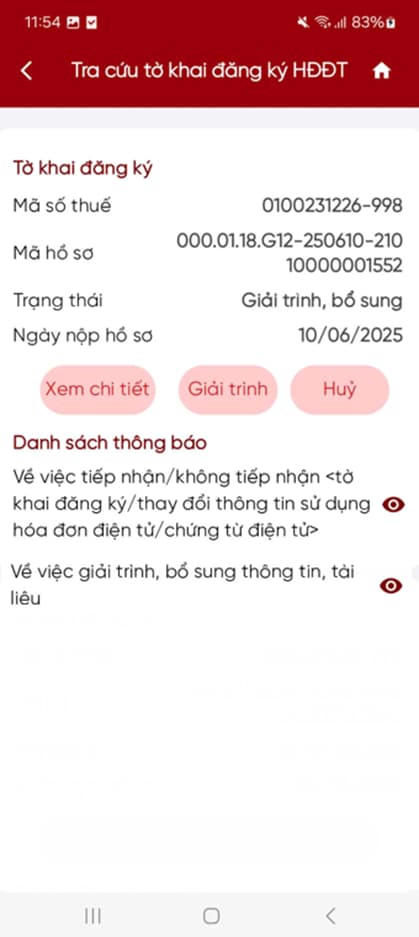Tap the Xem chi tiết button

(x=97, y=390)
